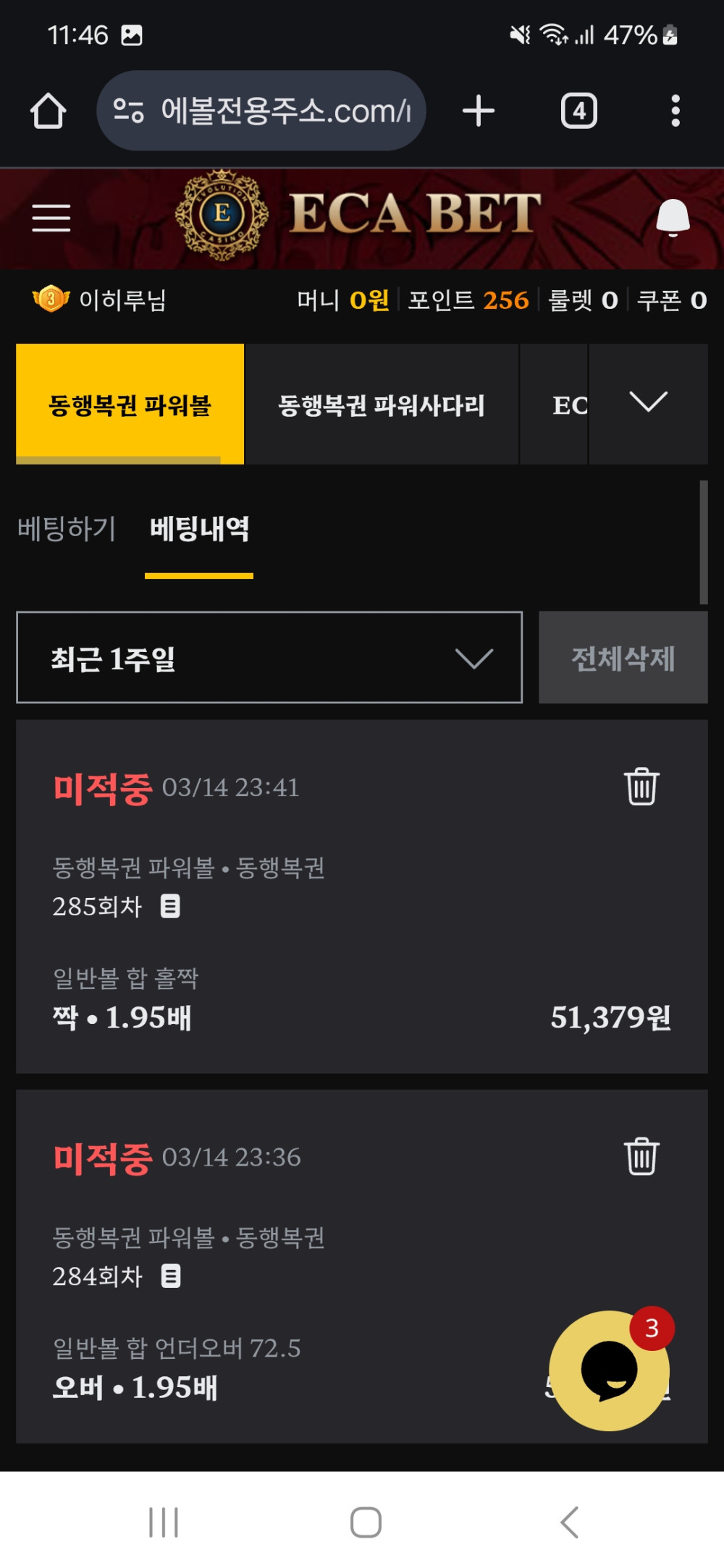Open the hamburger drawer menu
Viewport: 724px width, 1568px height.
pyautogui.click(x=51, y=218)
